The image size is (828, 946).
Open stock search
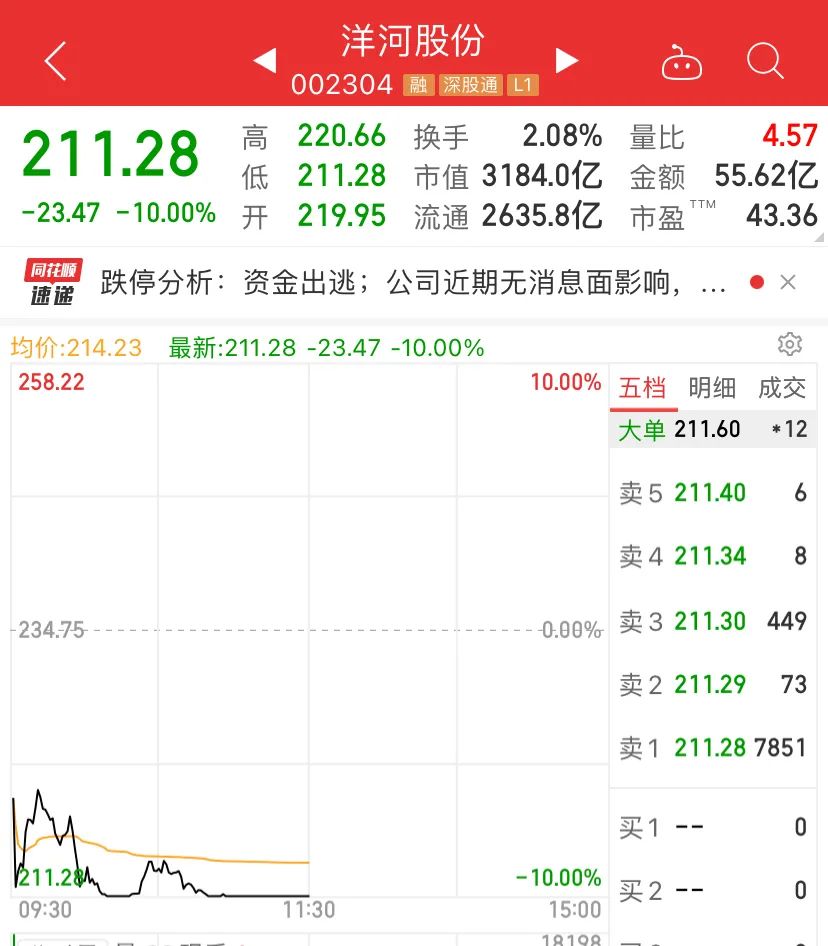pos(765,62)
